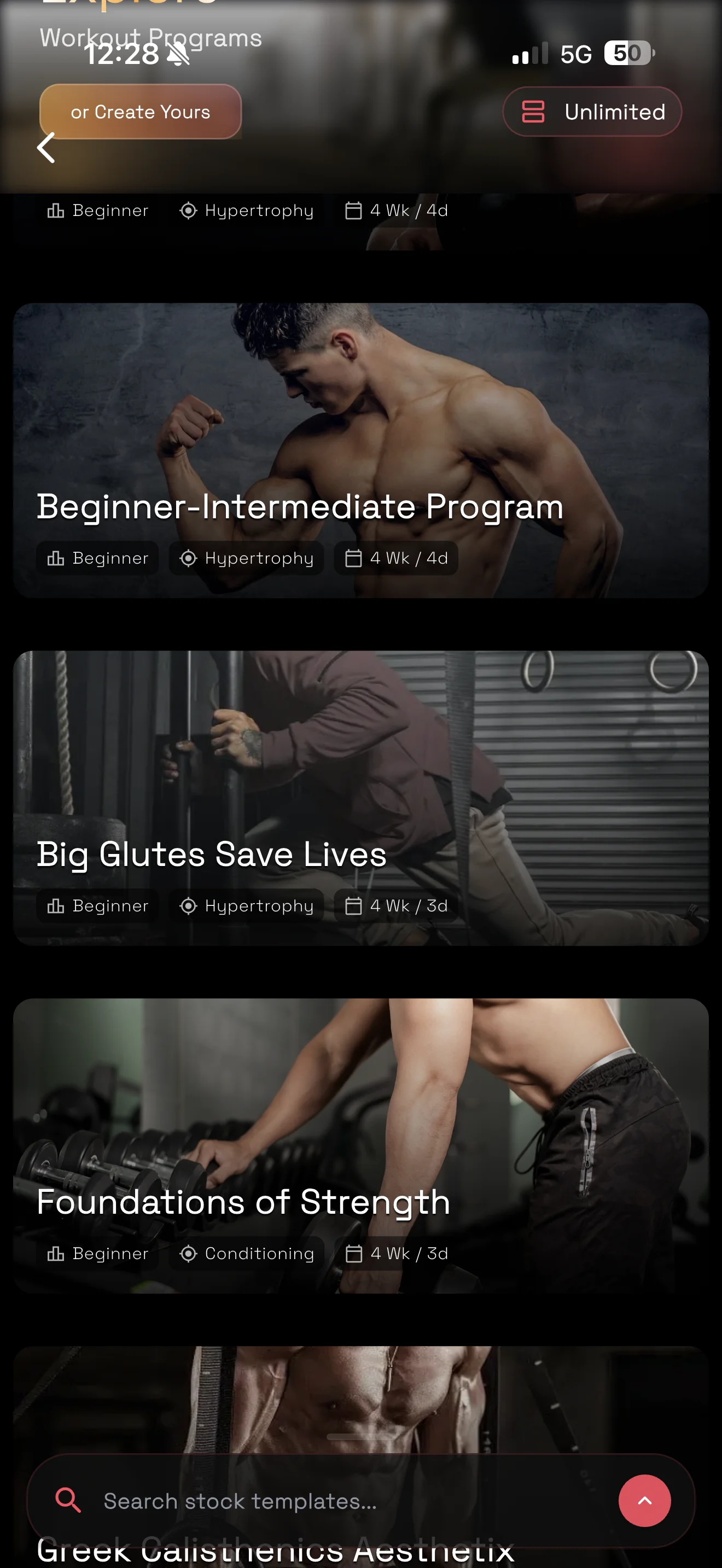
Task: Tap the red up-chevron button
Action: tap(644, 1500)
